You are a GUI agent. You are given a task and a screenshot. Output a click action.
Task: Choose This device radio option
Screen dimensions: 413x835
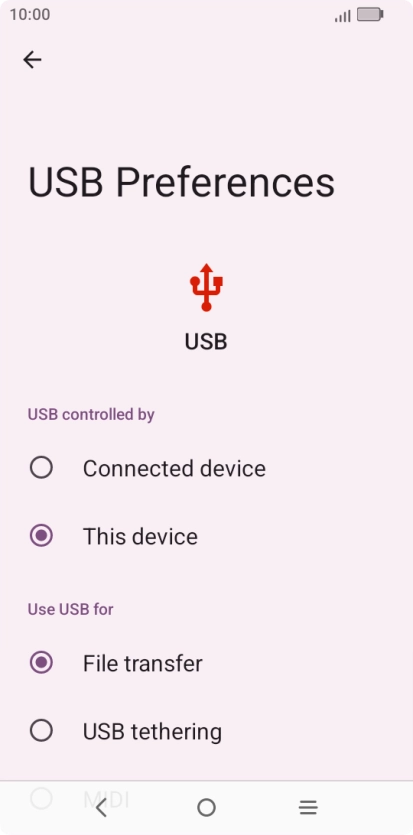click(x=206, y=536)
